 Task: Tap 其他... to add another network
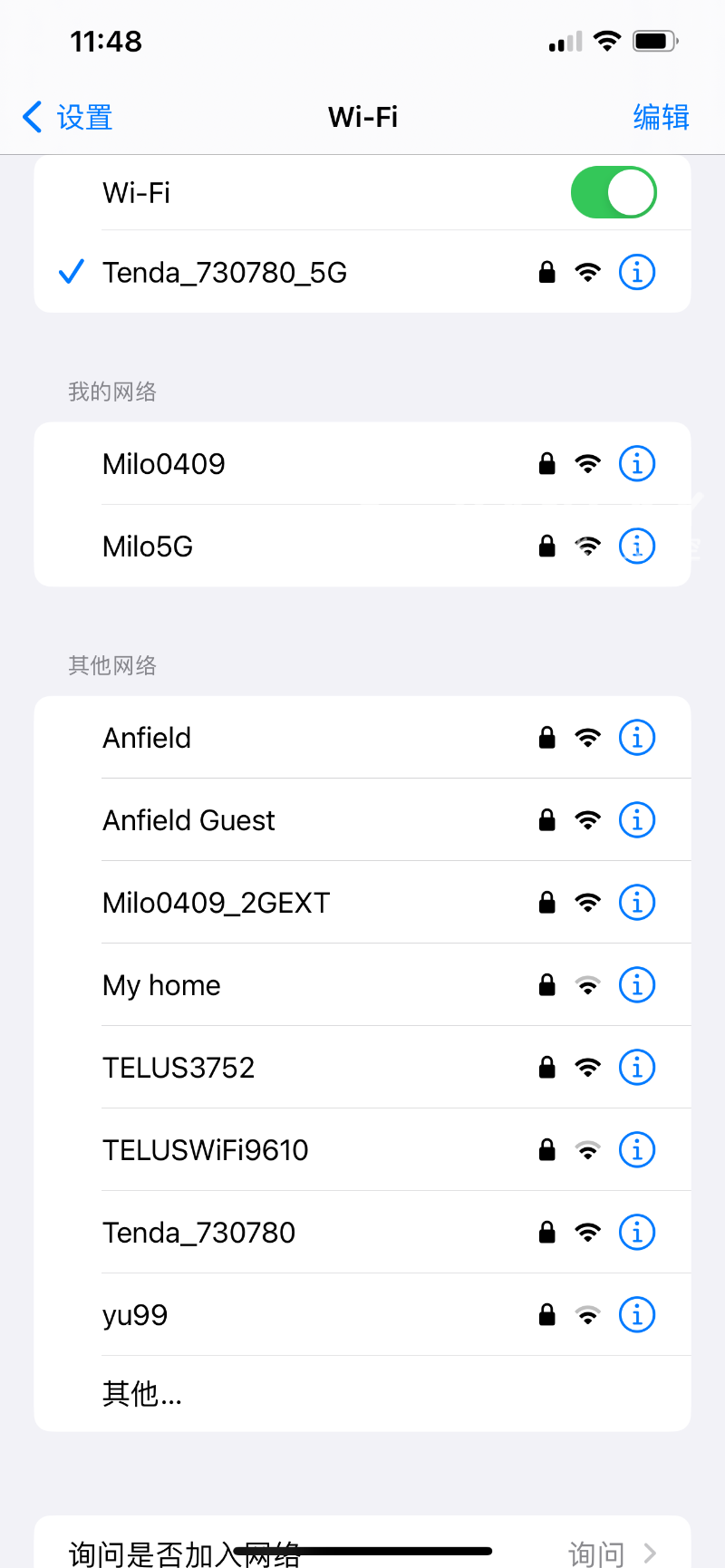pyautogui.click(x=142, y=1394)
